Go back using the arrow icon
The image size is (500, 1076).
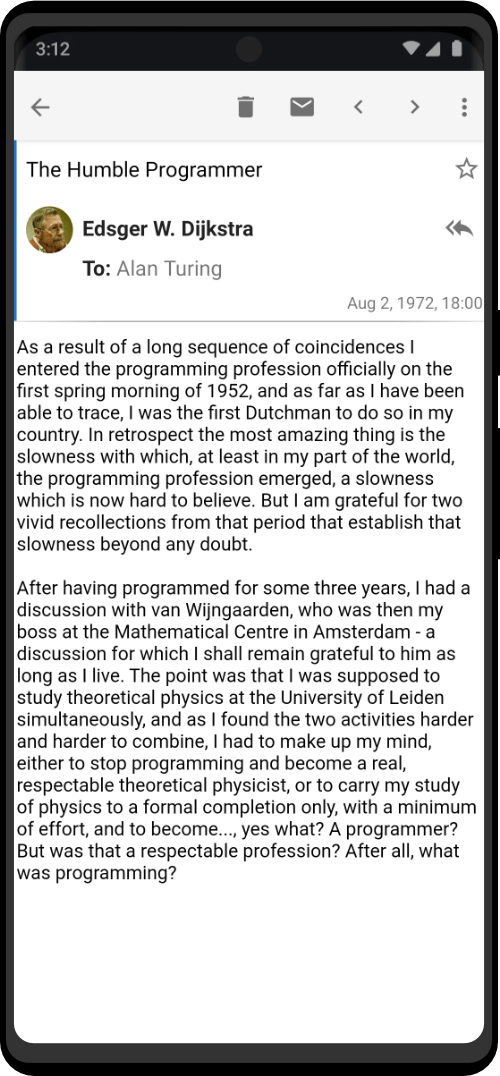[40, 107]
